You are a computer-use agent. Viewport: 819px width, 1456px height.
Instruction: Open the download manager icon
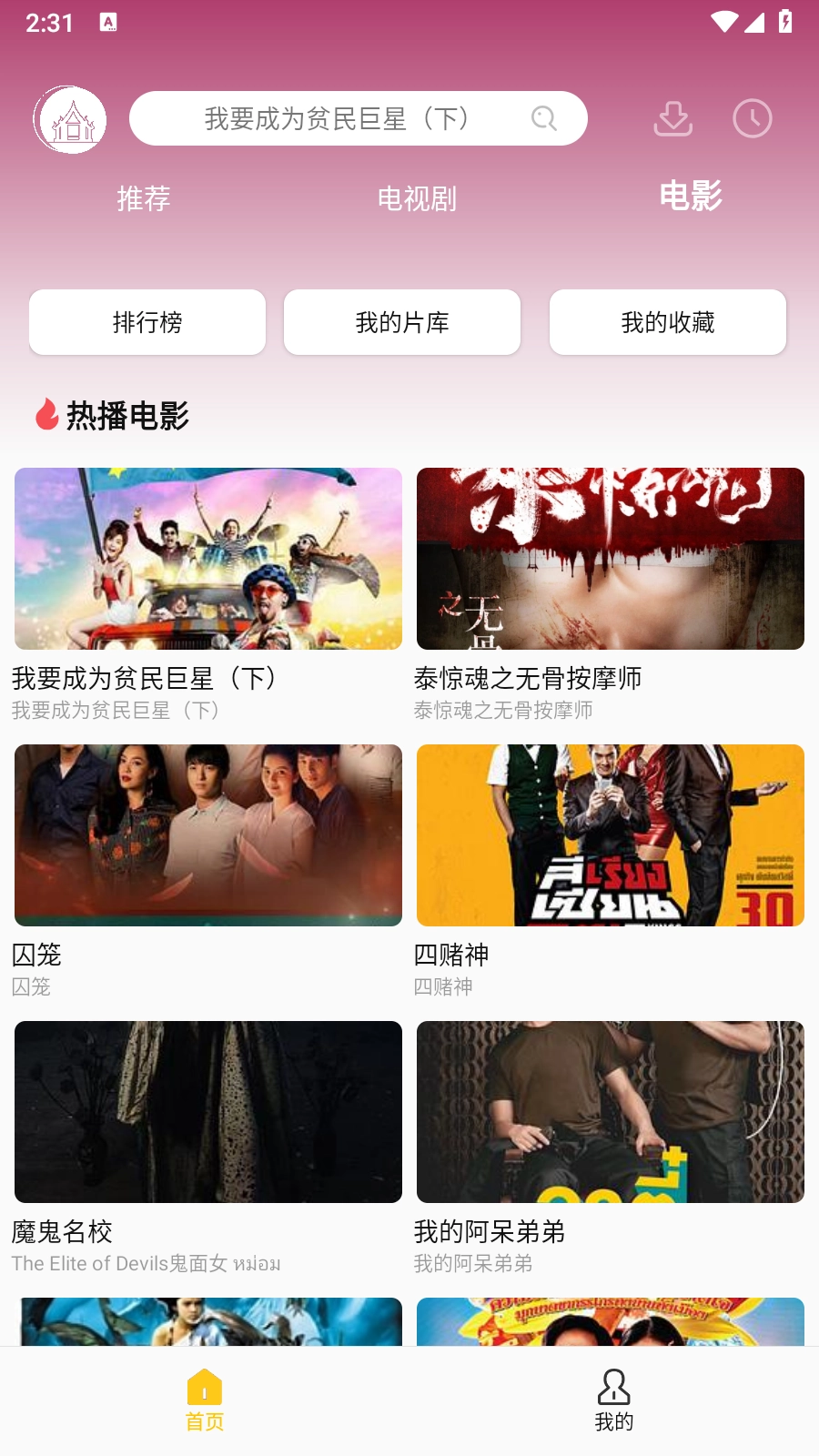tap(672, 118)
